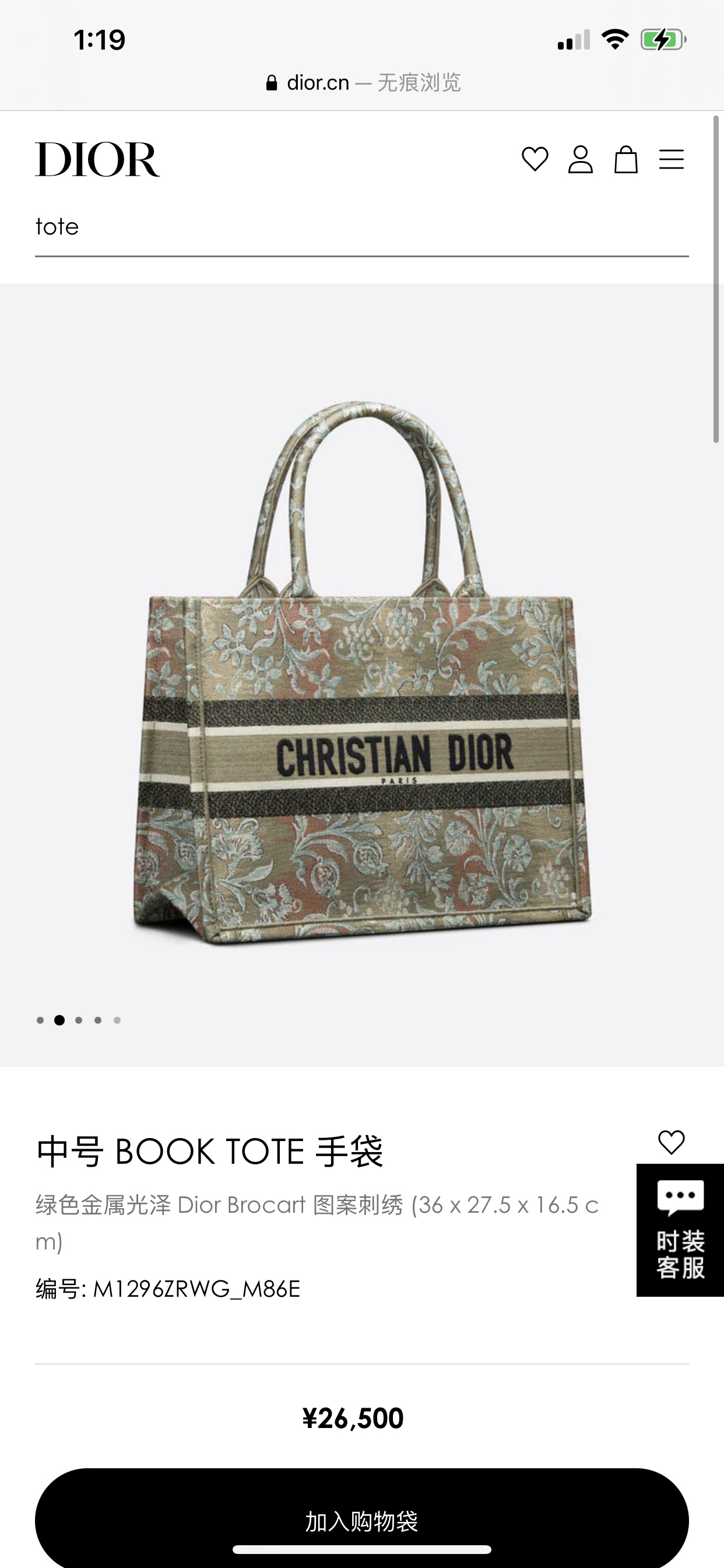Open 时装客服 chat support
Image resolution: width=724 pixels, height=1568 pixels.
point(680,1230)
